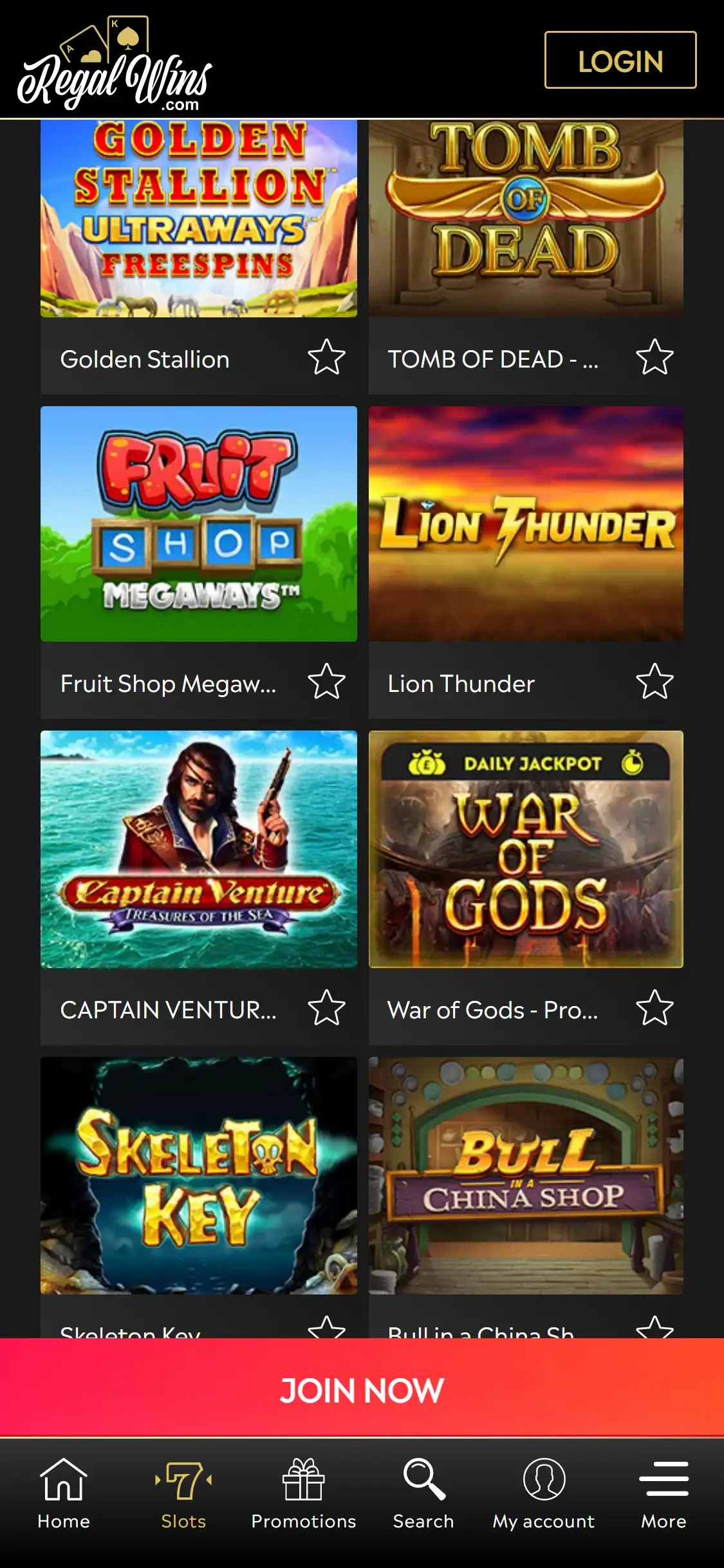Open Captain Venture game tile
Image resolution: width=724 pixels, height=1568 pixels.
[198, 848]
